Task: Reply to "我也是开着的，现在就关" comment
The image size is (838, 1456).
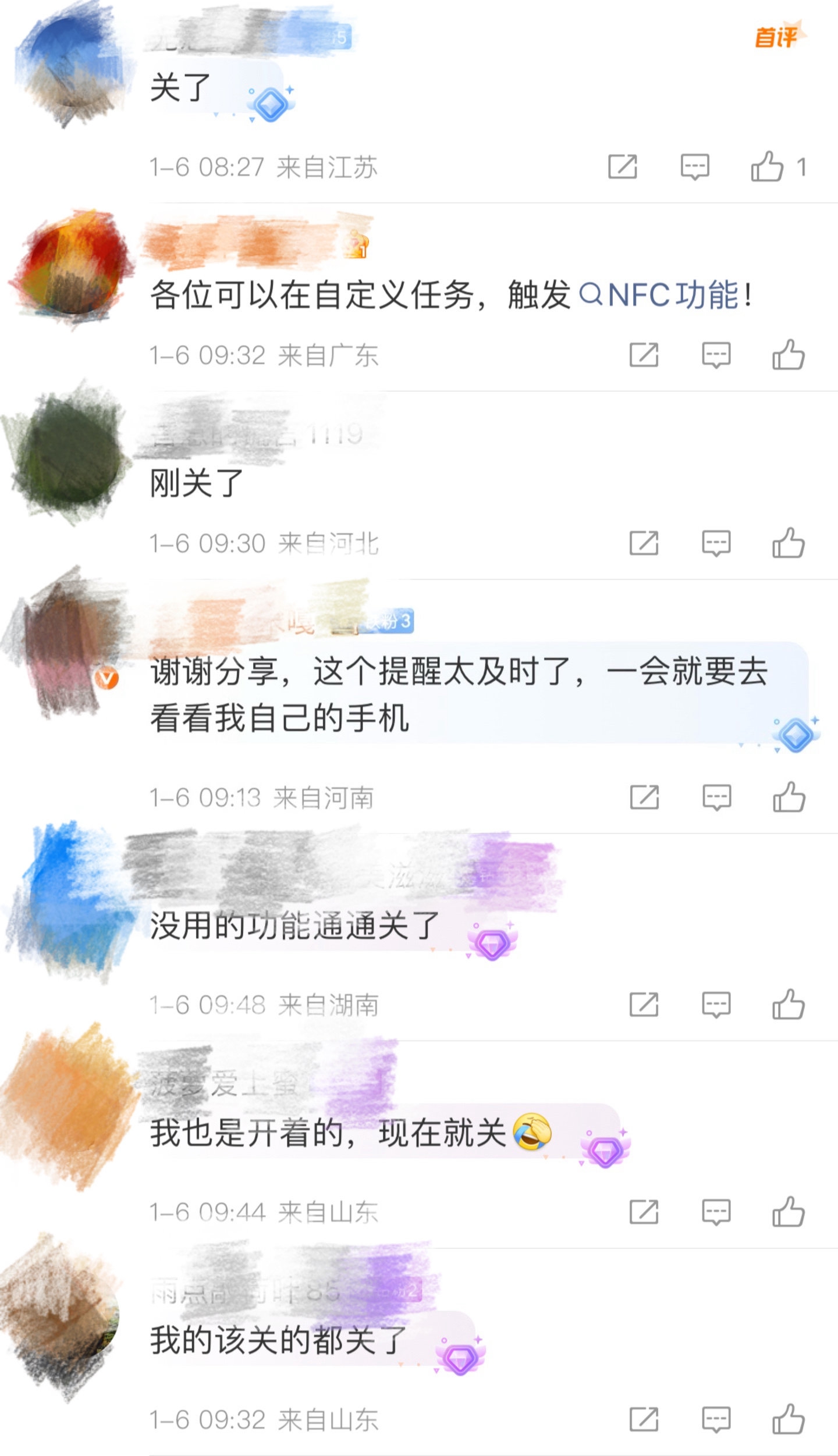Action: (x=716, y=1212)
